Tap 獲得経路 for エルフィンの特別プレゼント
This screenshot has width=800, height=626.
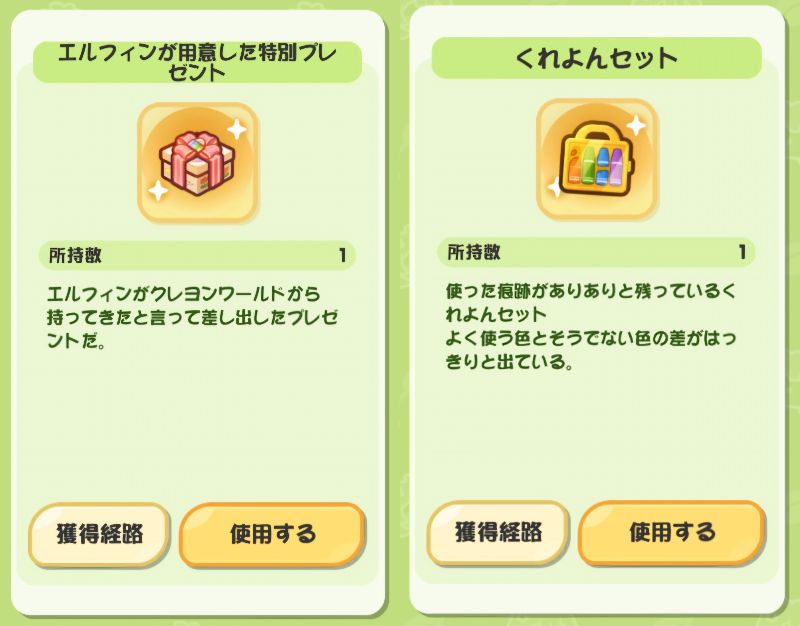click(98, 533)
